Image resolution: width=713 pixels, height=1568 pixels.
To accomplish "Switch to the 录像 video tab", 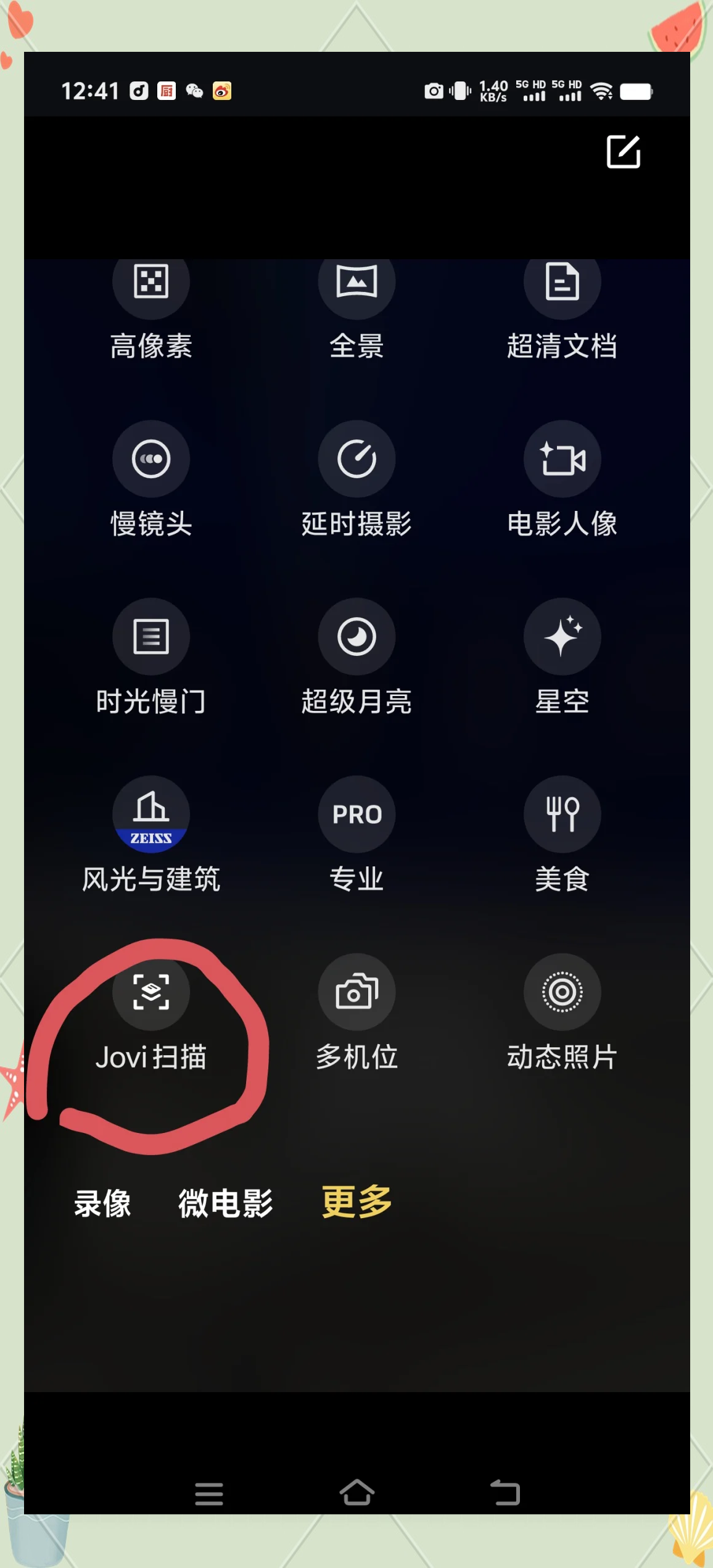I will pos(102,1203).
